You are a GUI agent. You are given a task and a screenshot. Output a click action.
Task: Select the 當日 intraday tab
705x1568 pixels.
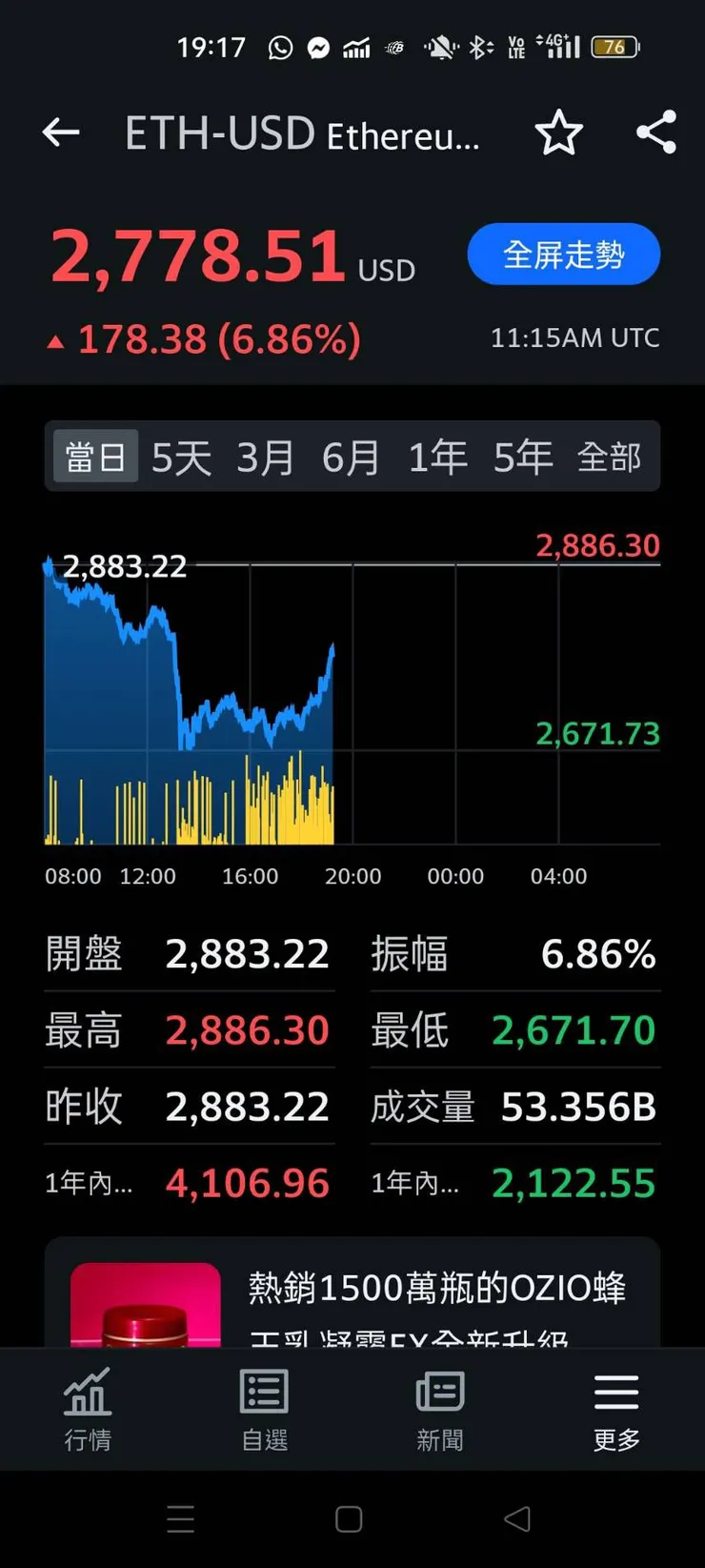coord(94,457)
